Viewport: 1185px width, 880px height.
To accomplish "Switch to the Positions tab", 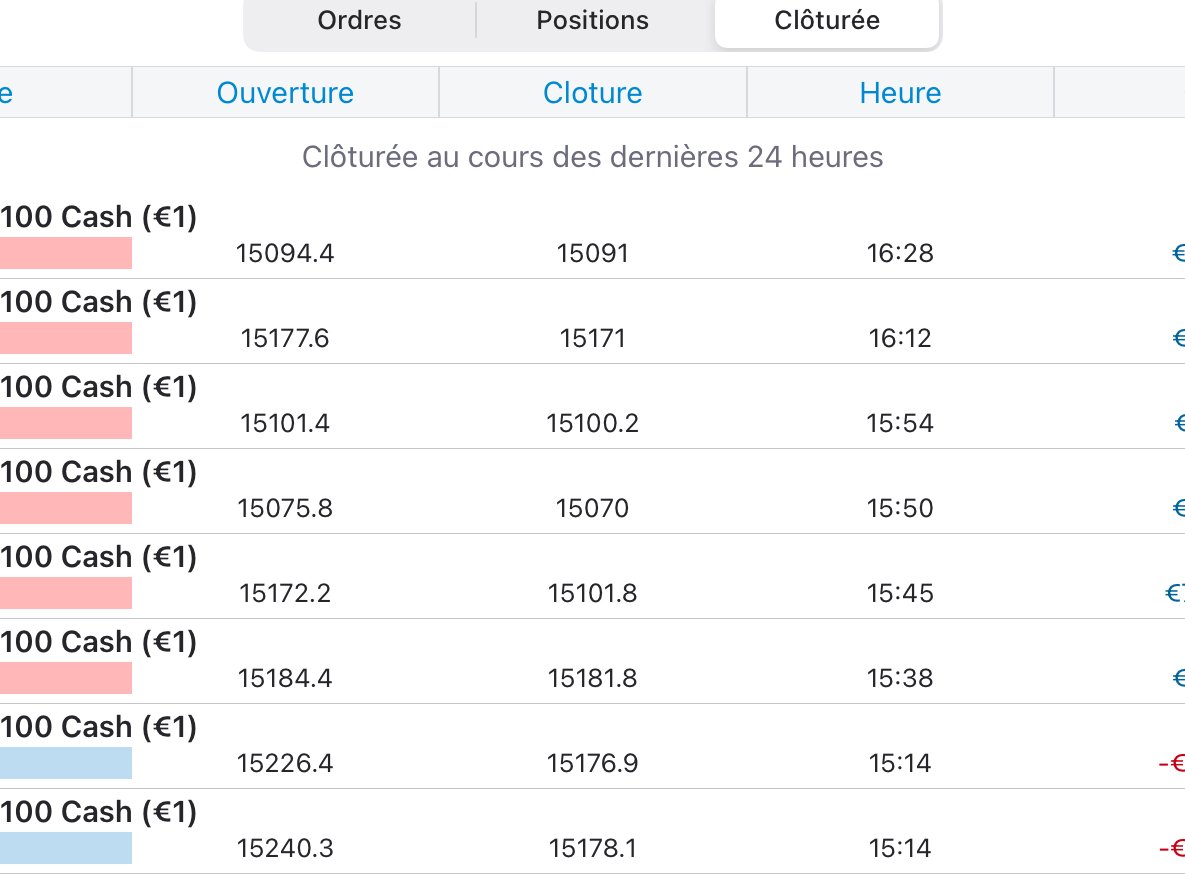I will 592,20.
